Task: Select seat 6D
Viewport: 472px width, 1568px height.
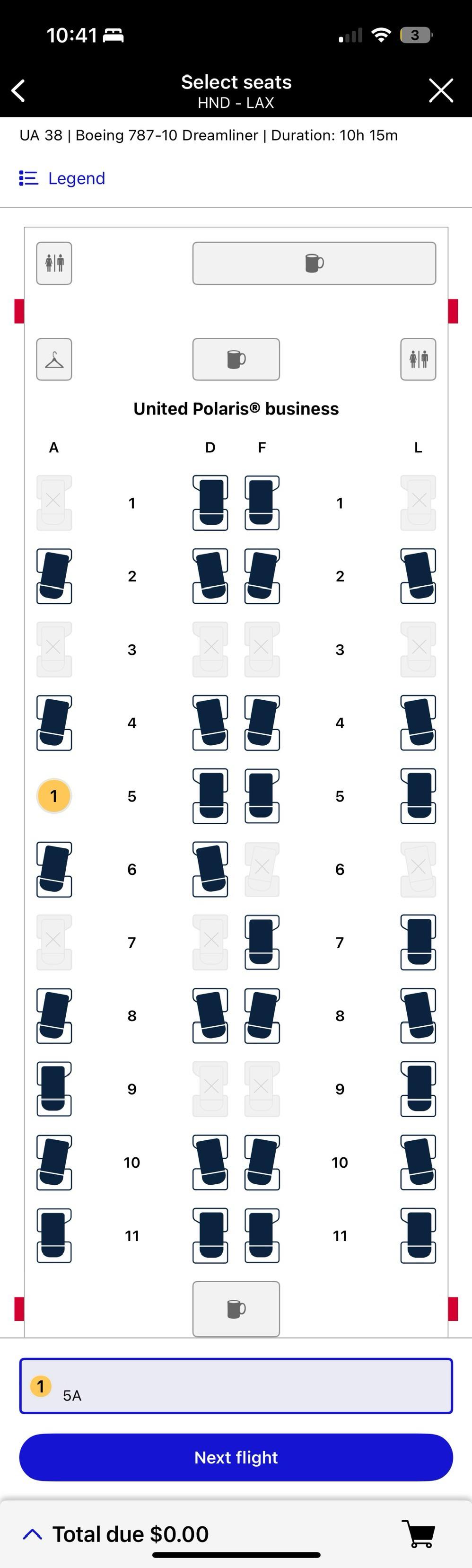Action: click(210, 869)
